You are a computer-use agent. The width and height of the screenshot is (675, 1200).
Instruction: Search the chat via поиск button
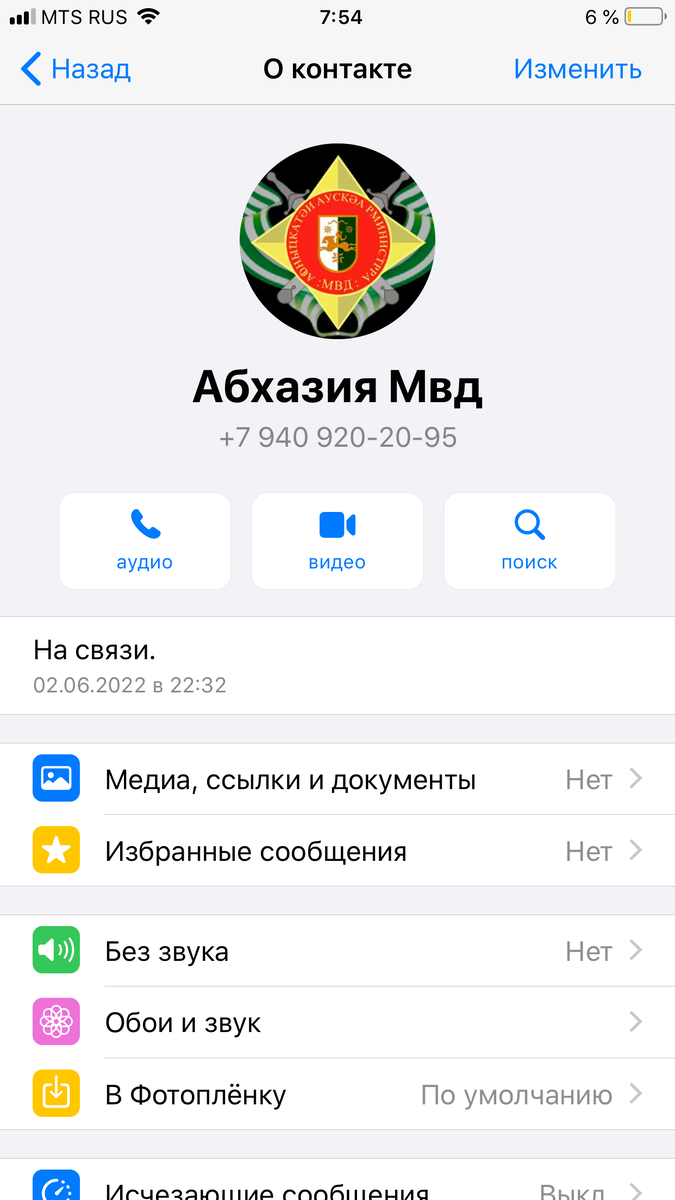[x=529, y=541]
